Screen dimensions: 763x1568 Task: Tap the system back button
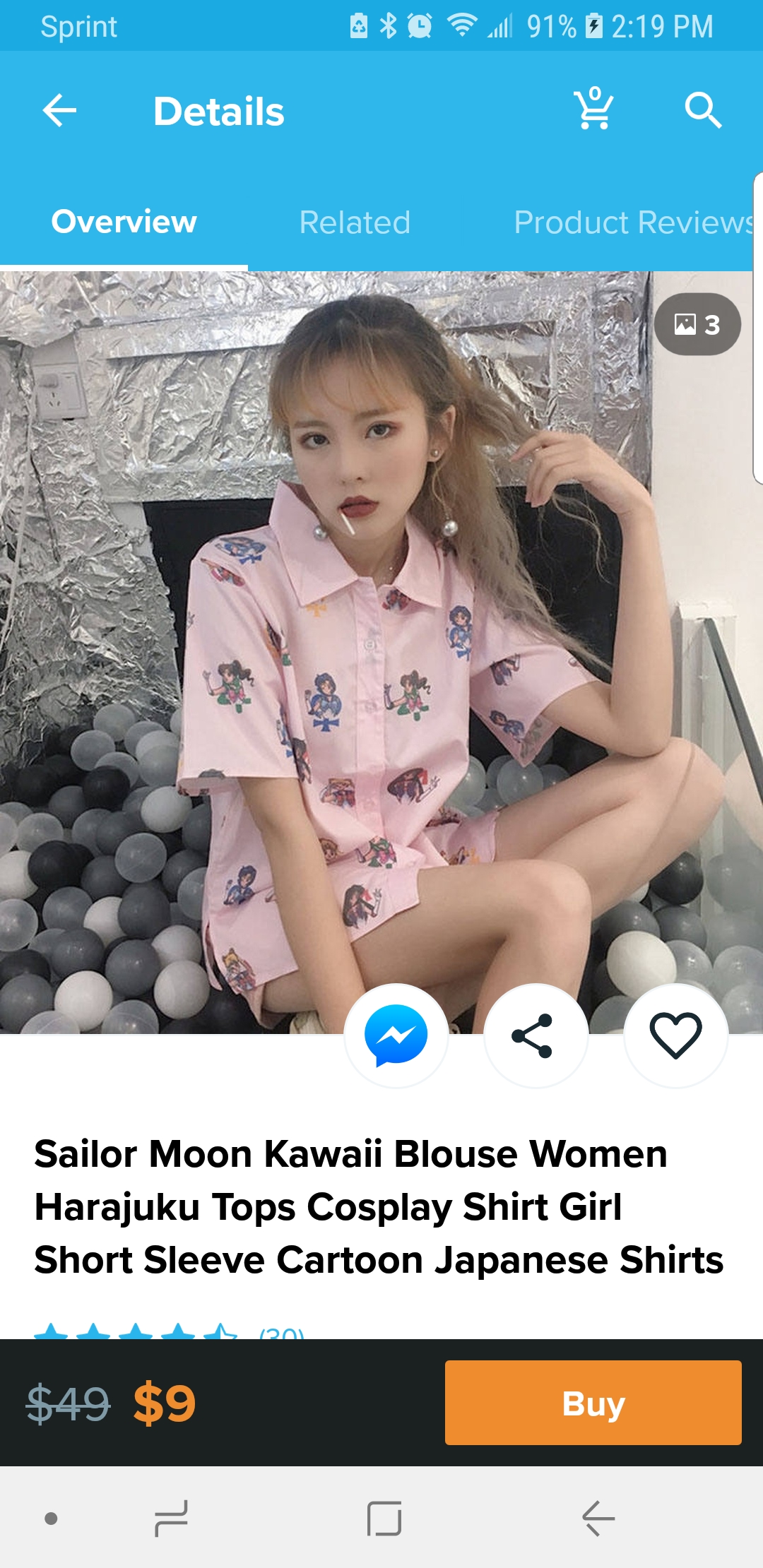tap(598, 1519)
